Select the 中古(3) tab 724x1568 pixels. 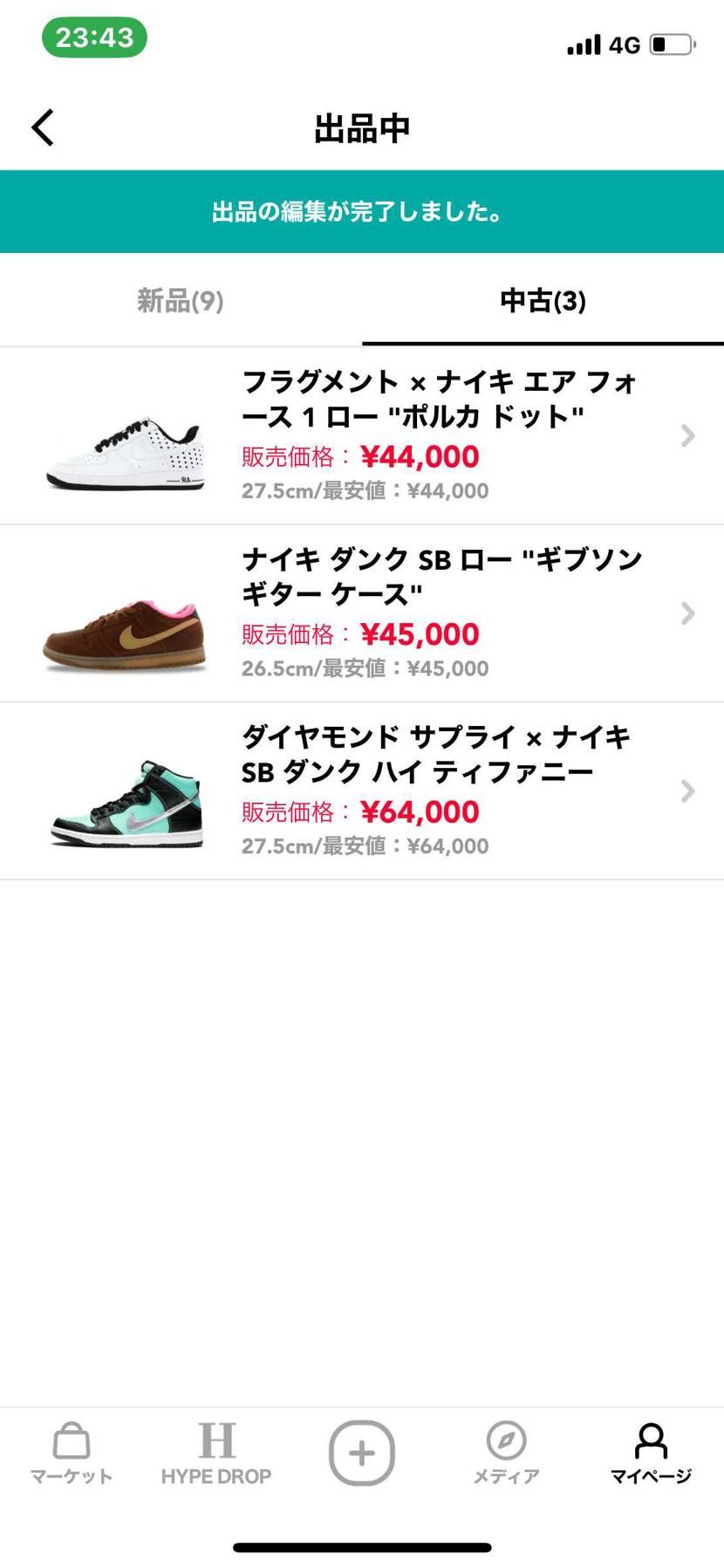[x=542, y=302]
